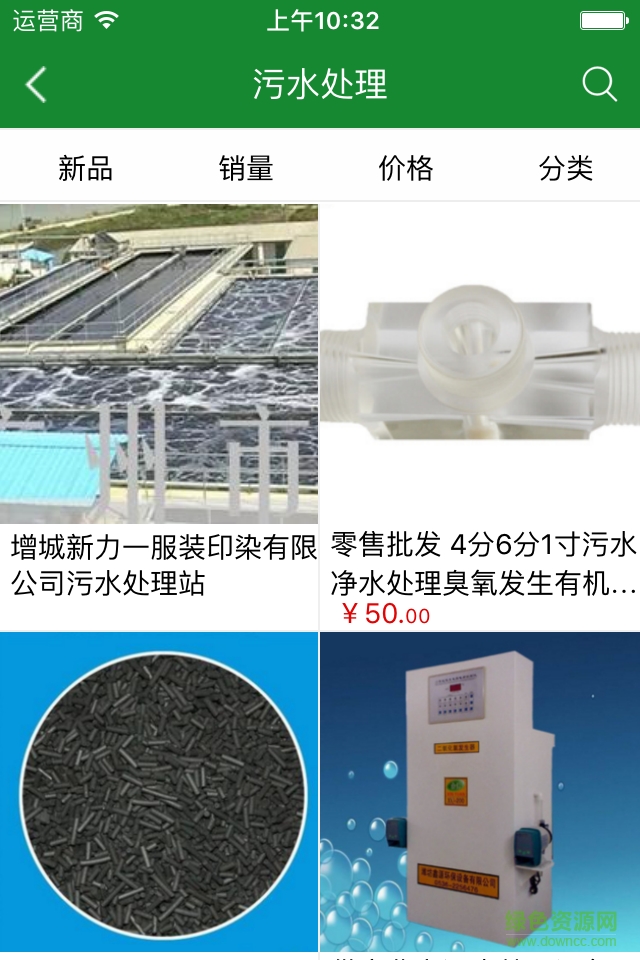Sort products by 价格
This screenshot has height=960, width=640.
coord(406,168)
